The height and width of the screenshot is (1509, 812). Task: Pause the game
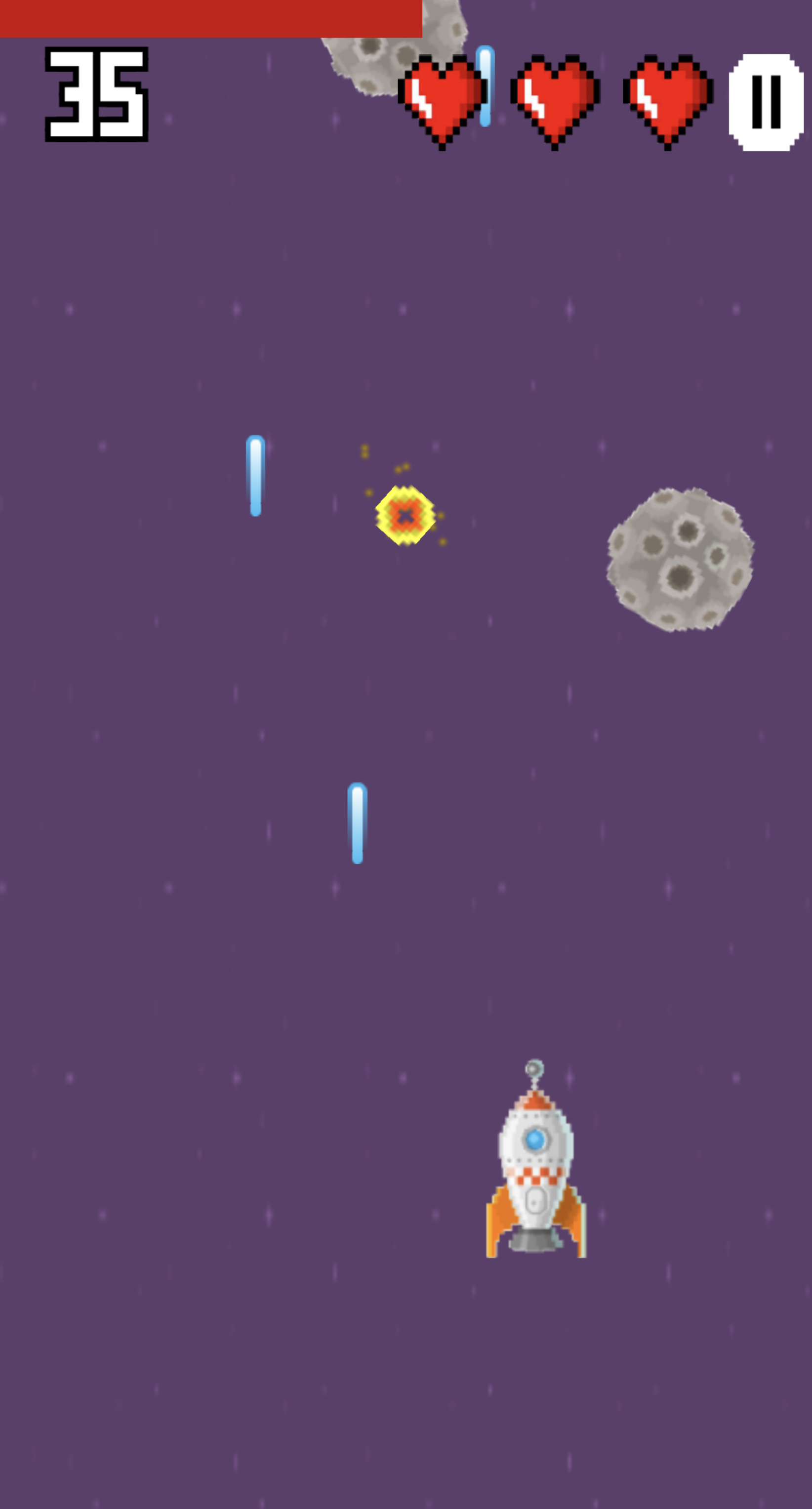click(766, 102)
